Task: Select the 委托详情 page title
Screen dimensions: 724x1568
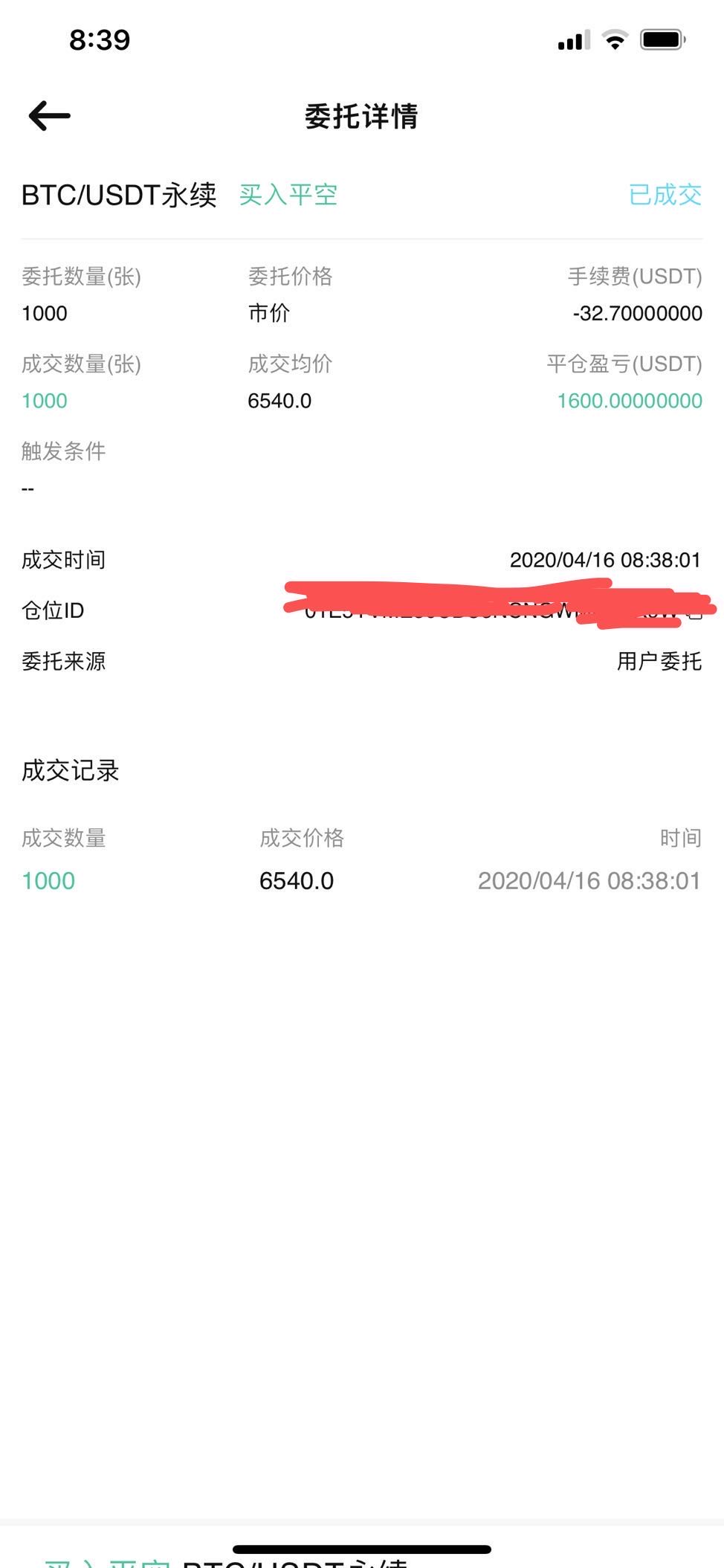Action: point(362,117)
